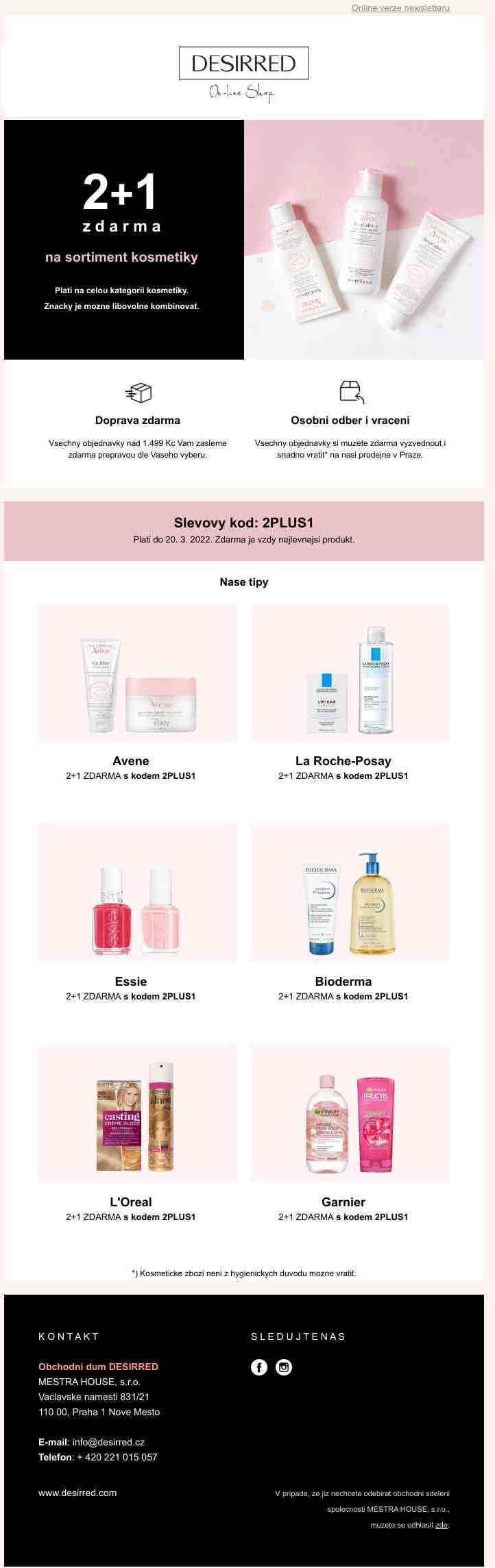Select the L'Oreal product tile
This screenshot has height=1568, width=495.
coord(137,1113)
